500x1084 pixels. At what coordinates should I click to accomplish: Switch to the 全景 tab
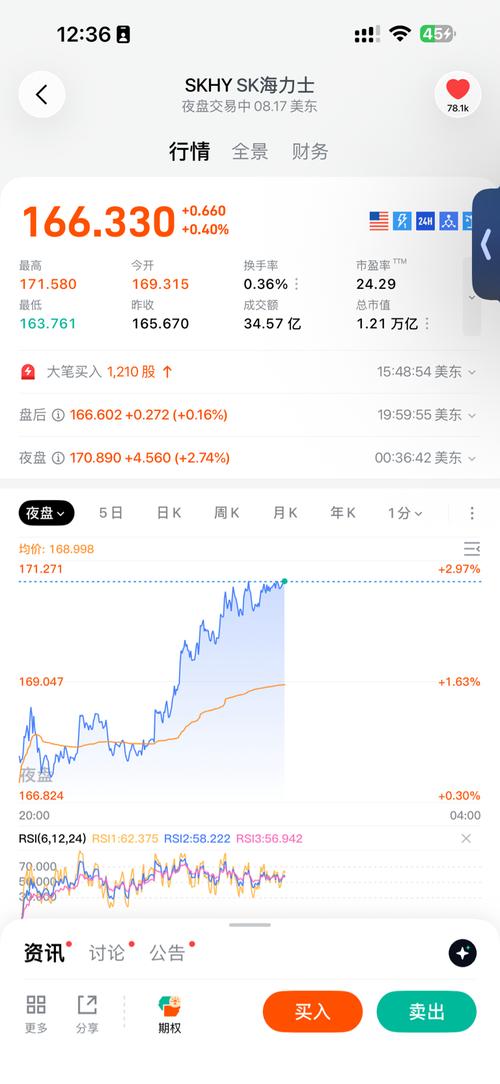tap(250, 151)
